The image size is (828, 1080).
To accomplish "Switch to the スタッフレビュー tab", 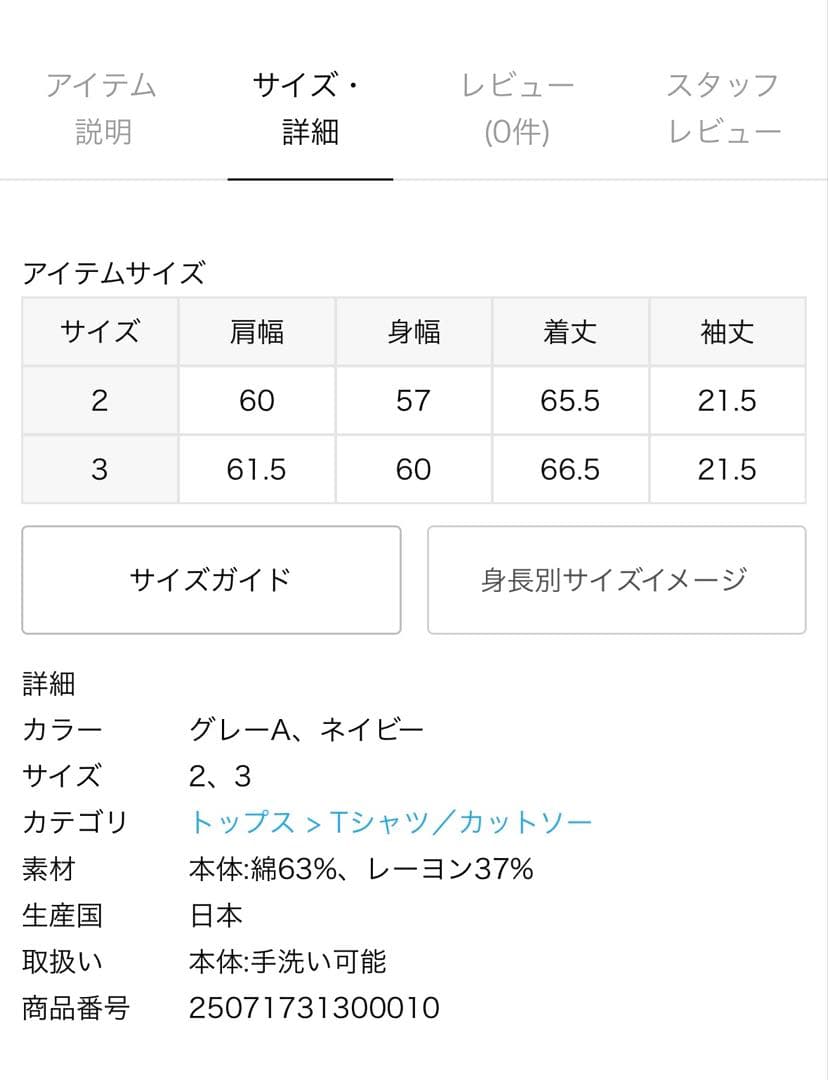I will tap(723, 108).
